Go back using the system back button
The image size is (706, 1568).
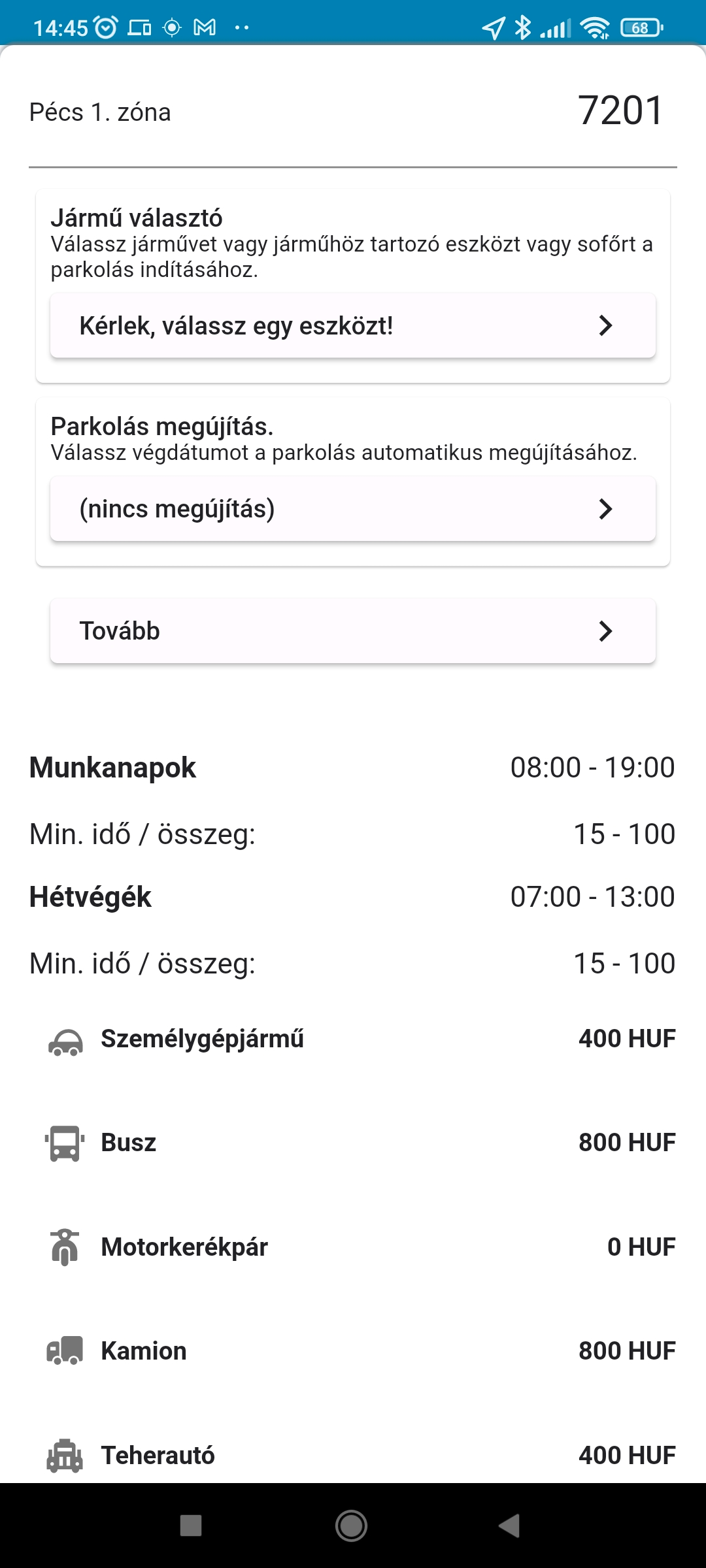[x=509, y=1526]
